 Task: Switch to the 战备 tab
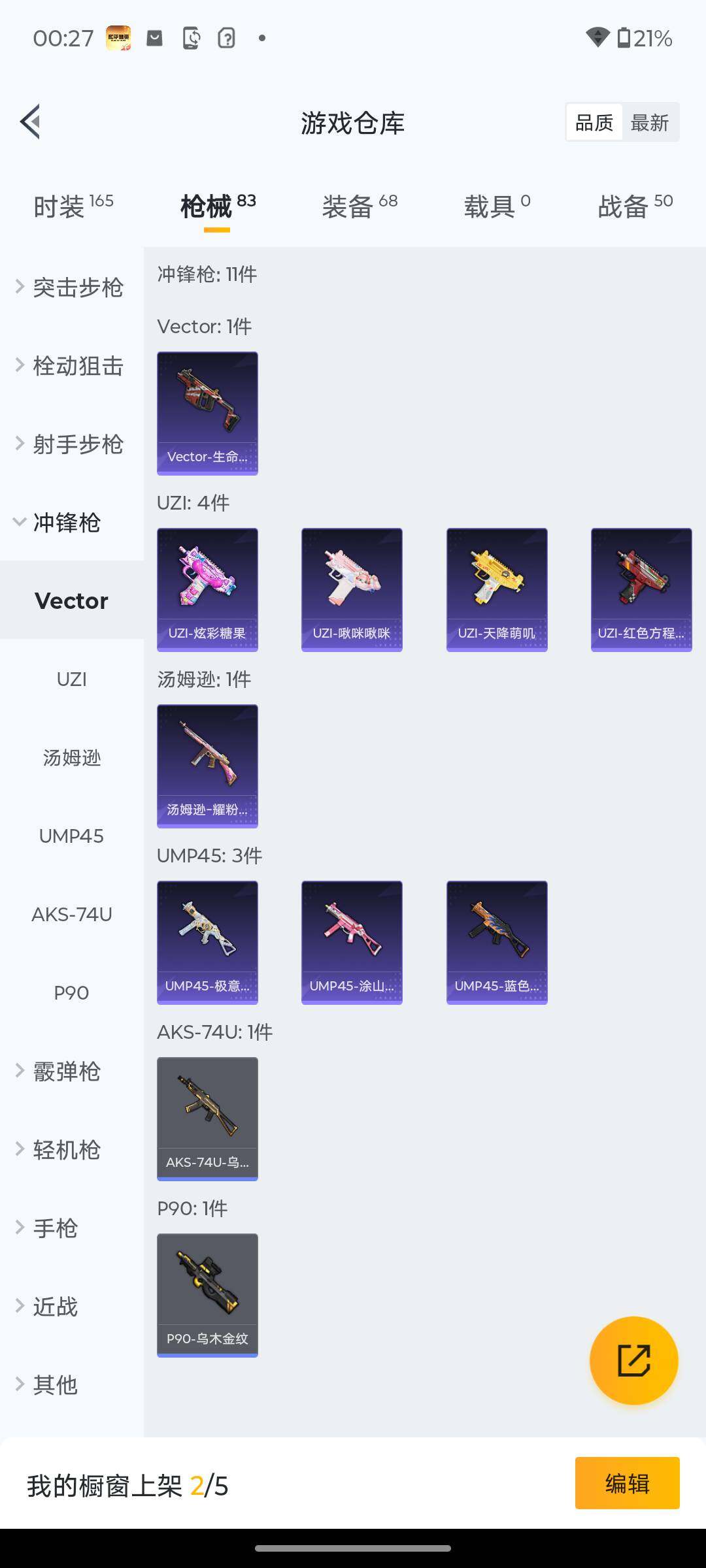635,206
